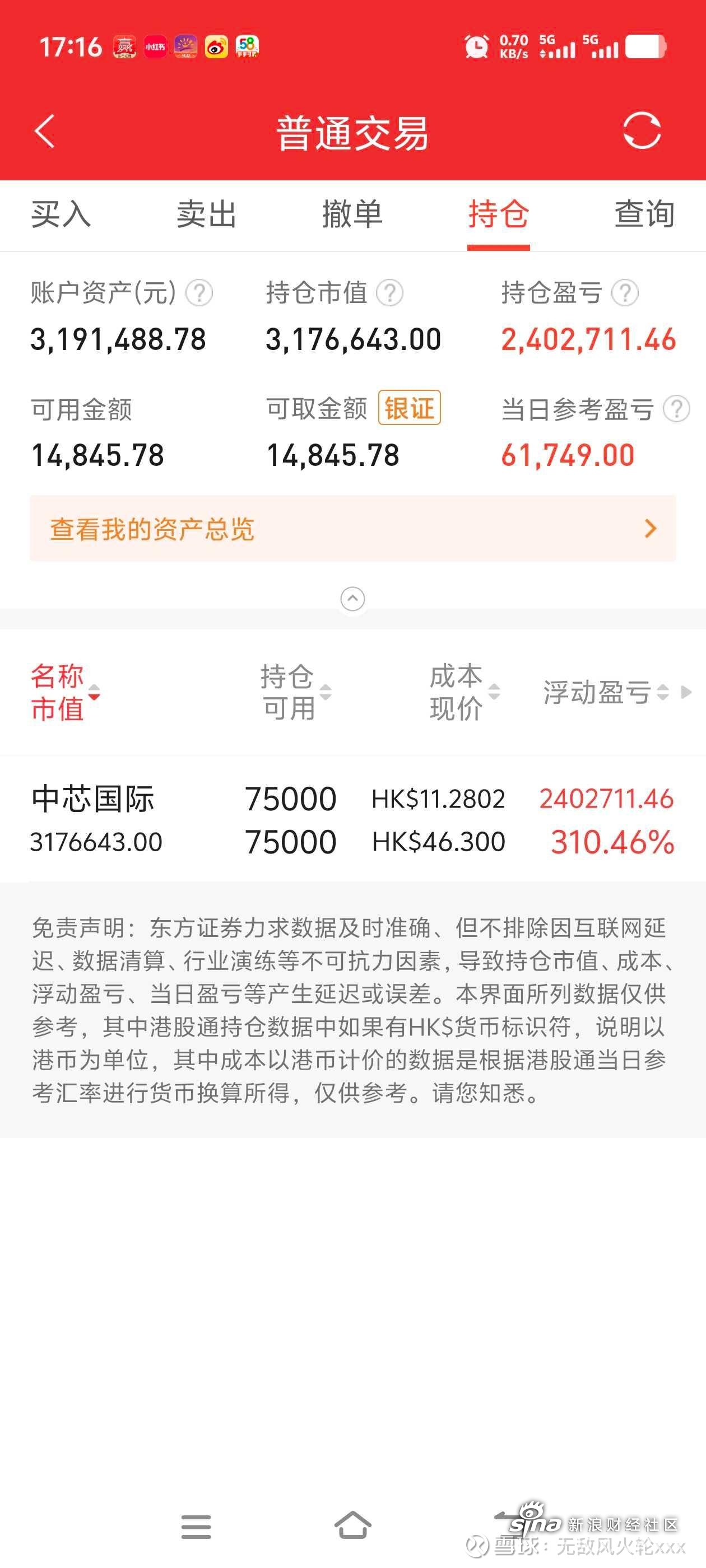Image resolution: width=706 pixels, height=1568 pixels.
Task: Show help for 账户资产(元)
Action: 199,293
